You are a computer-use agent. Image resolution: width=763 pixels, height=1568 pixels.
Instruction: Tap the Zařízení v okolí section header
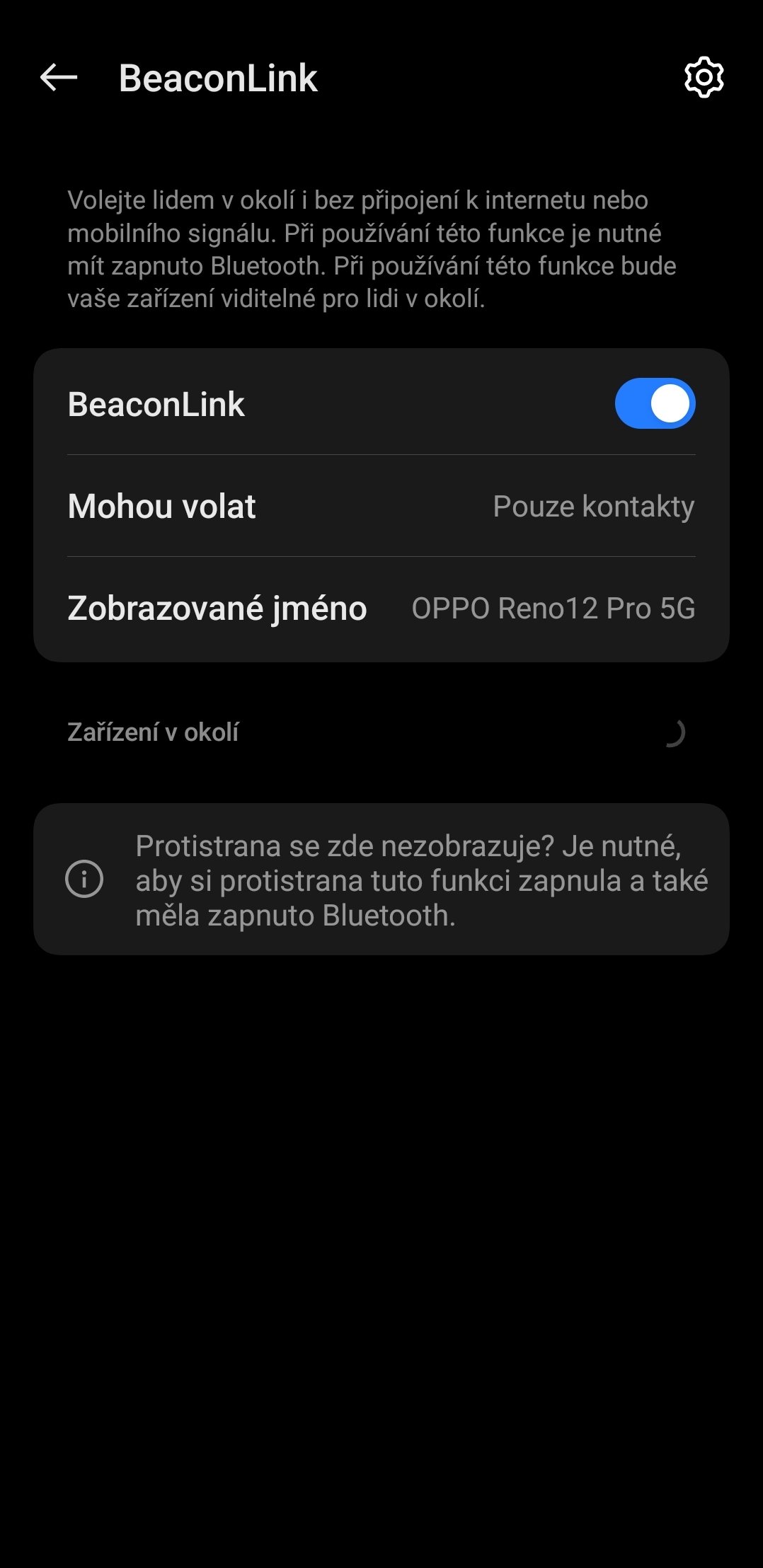(153, 732)
